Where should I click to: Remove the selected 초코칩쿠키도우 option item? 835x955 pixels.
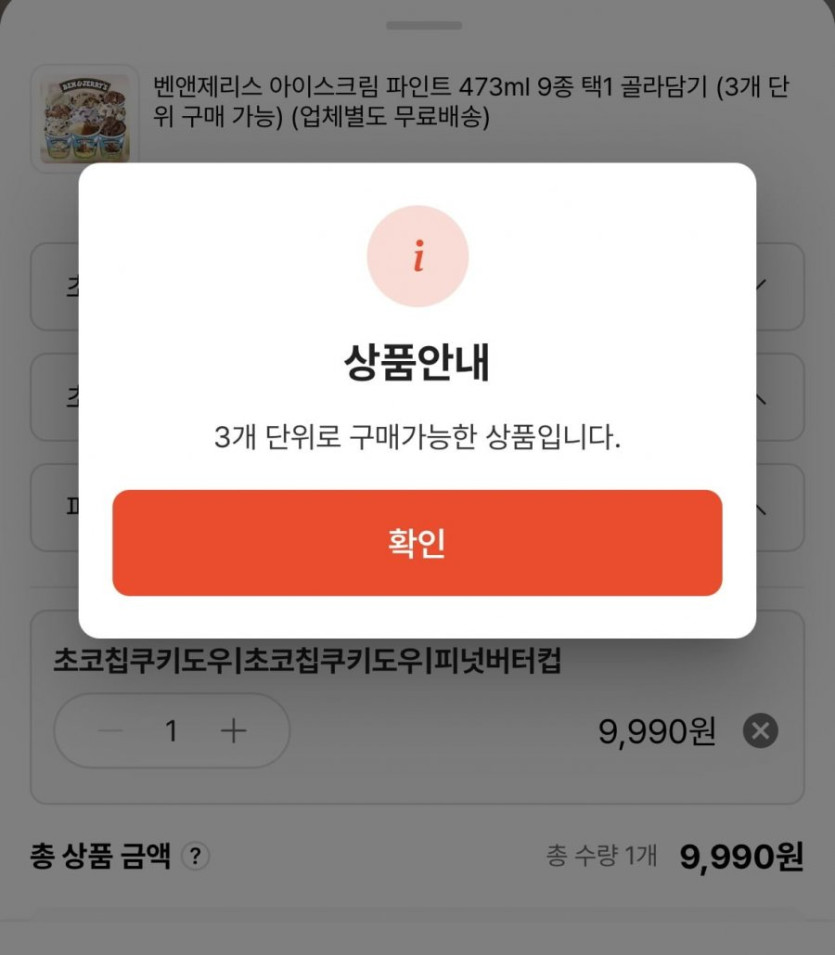(760, 731)
